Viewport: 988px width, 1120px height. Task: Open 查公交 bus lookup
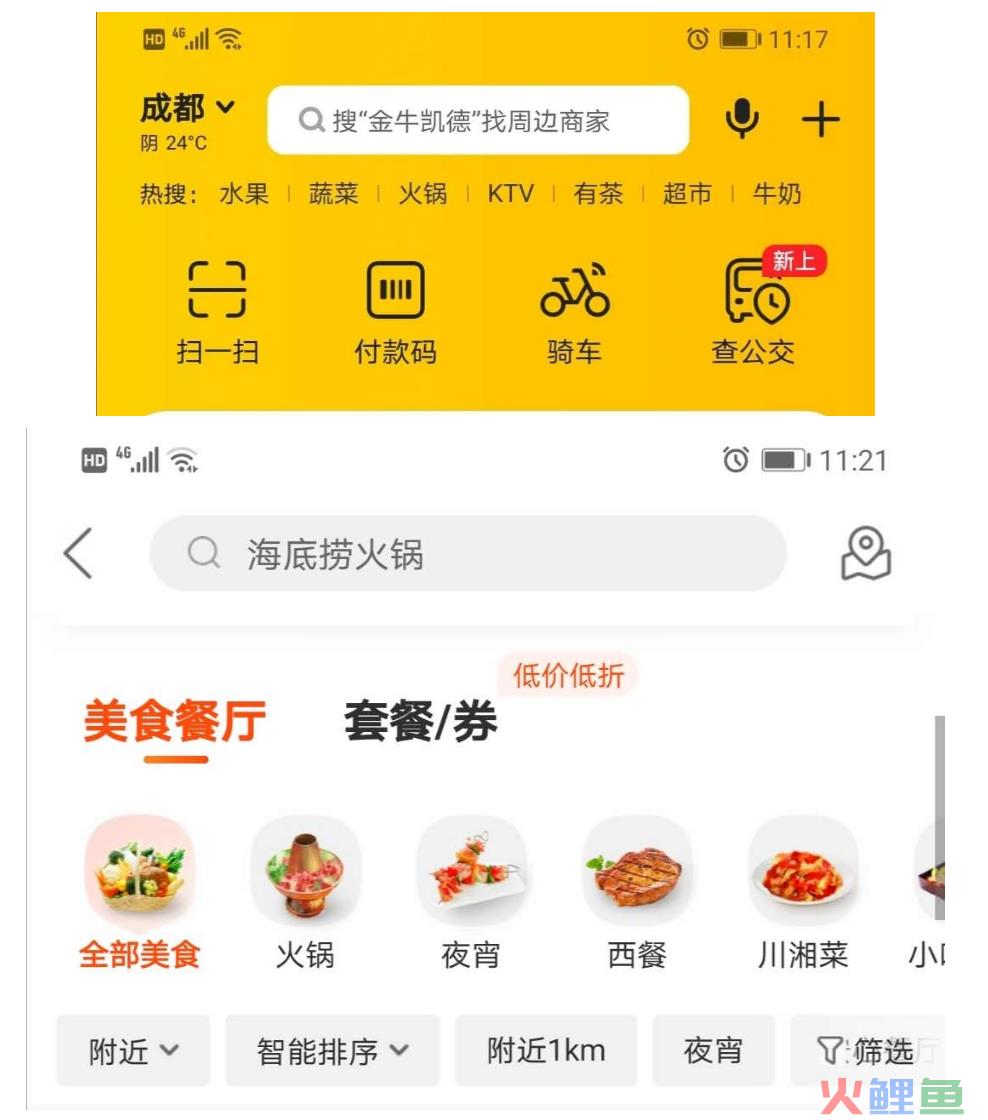tap(753, 312)
